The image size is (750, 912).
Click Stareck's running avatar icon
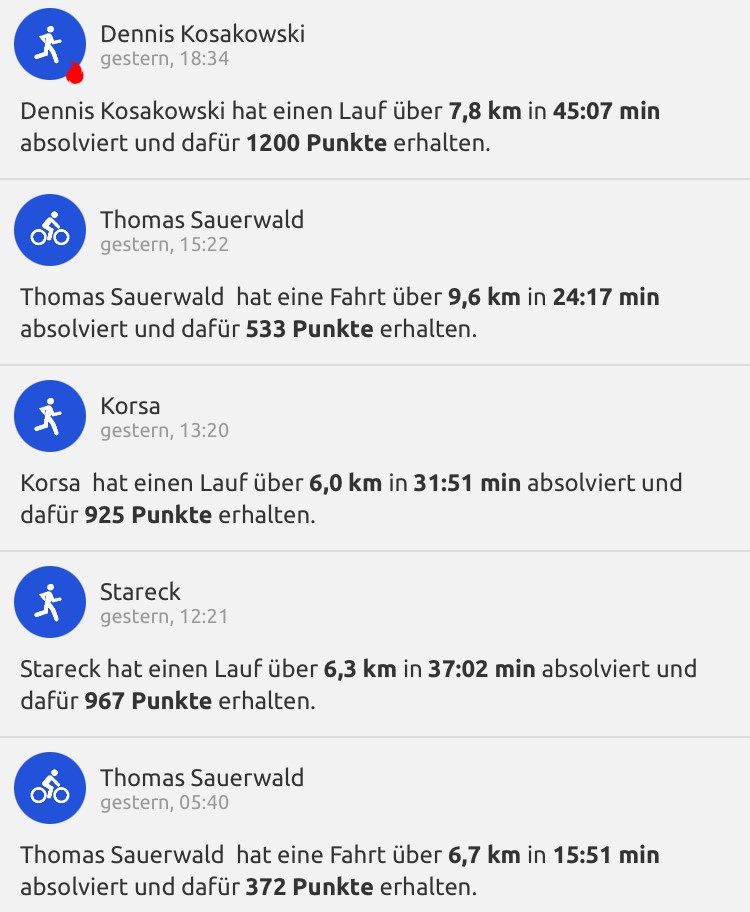(49, 602)
